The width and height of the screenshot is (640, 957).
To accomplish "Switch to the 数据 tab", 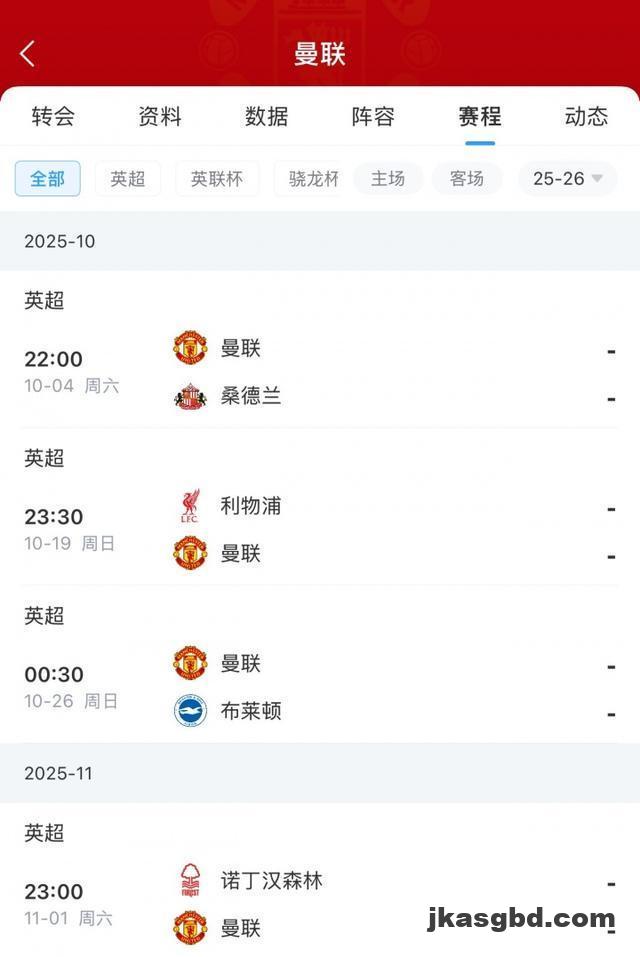I will click(x=267, y=116).
